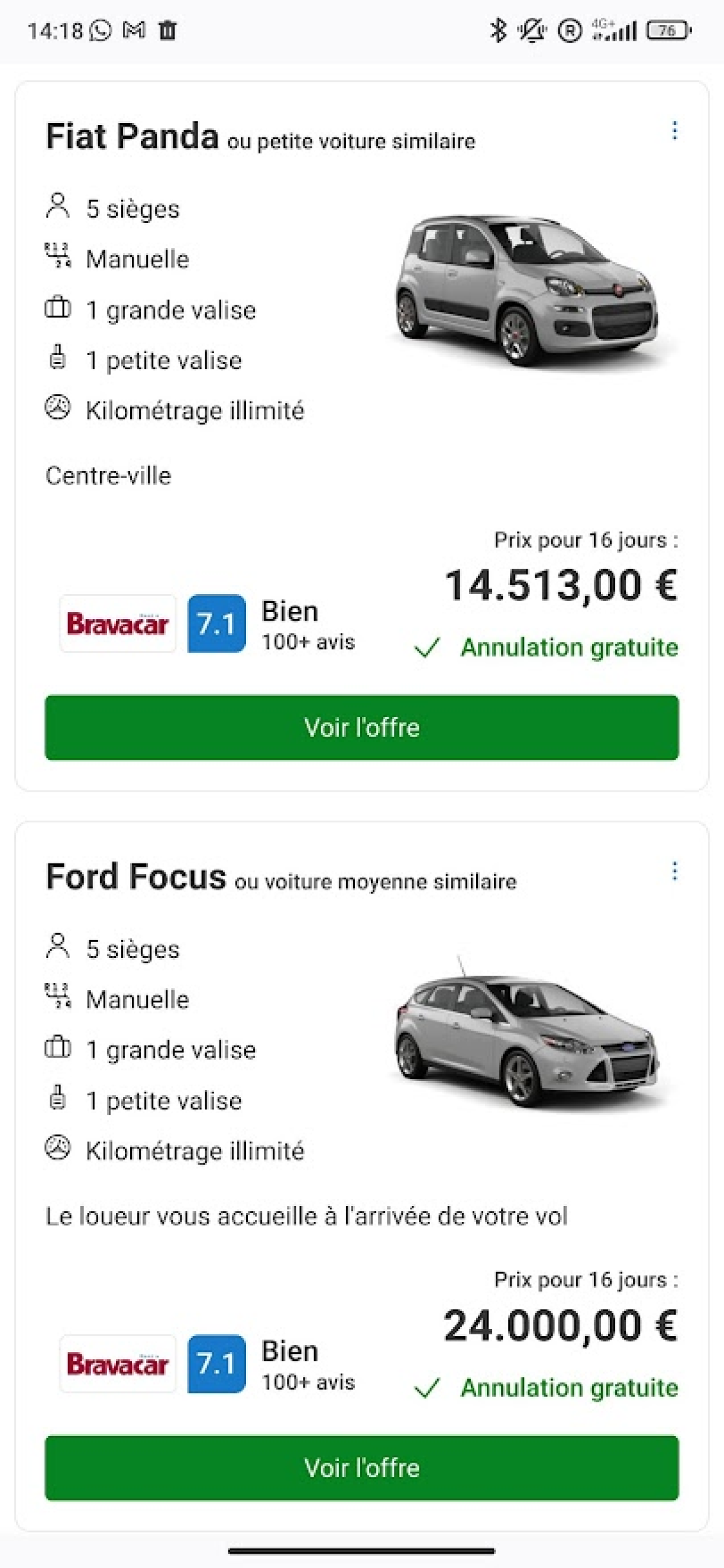Click Voir l'offre for the Ford Focus
This screenshot has width=724, height=1568.
click(362, 1468)
